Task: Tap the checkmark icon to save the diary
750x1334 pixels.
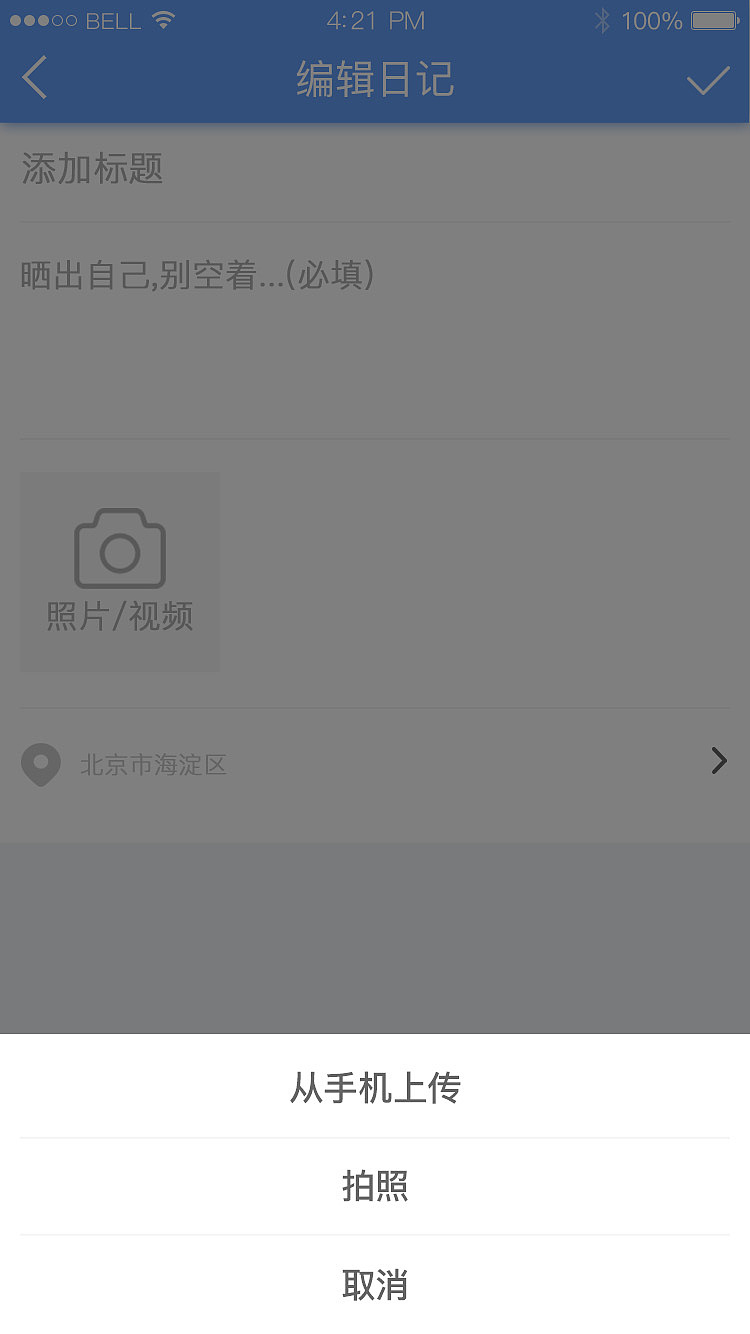Action: tap(710, 78)
